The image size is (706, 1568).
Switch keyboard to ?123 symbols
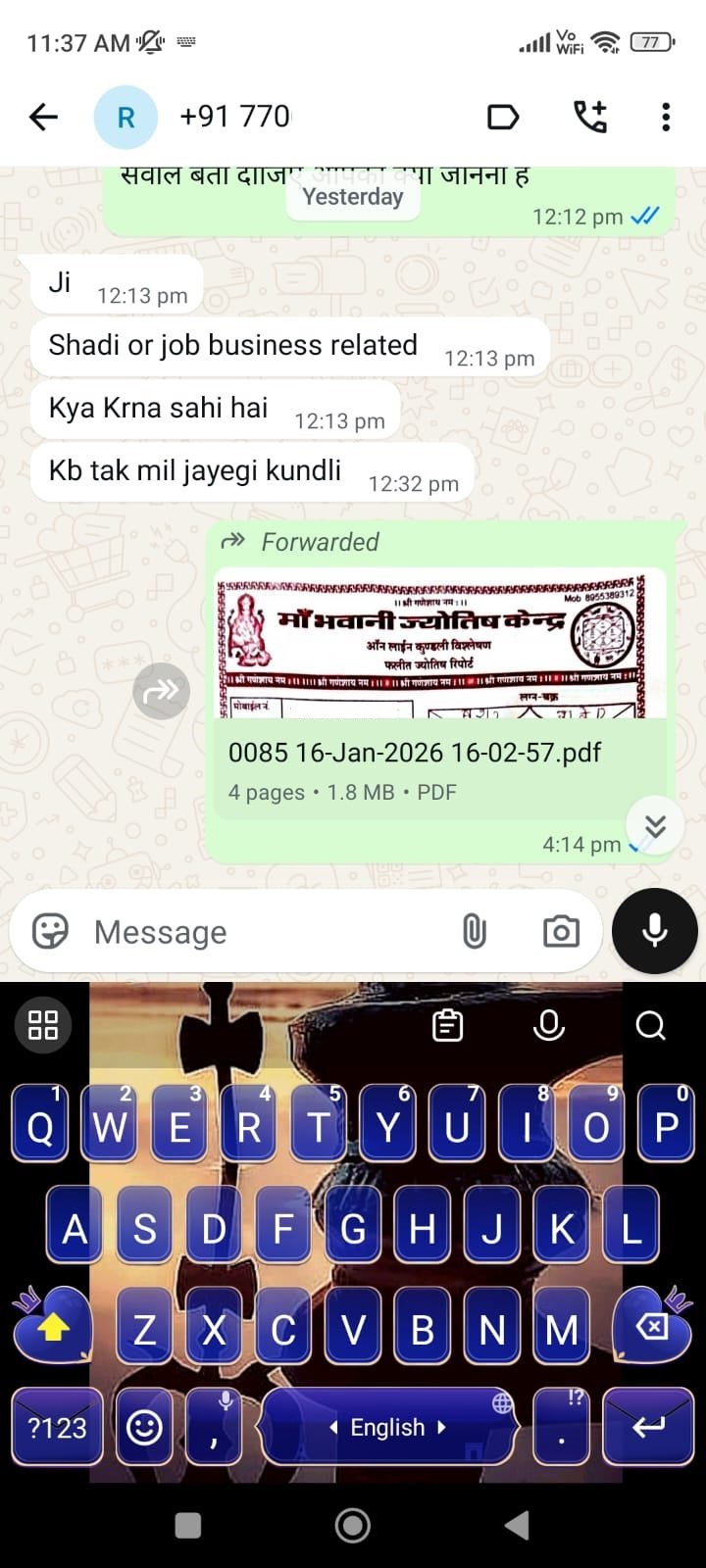(x=57, y=1427)
